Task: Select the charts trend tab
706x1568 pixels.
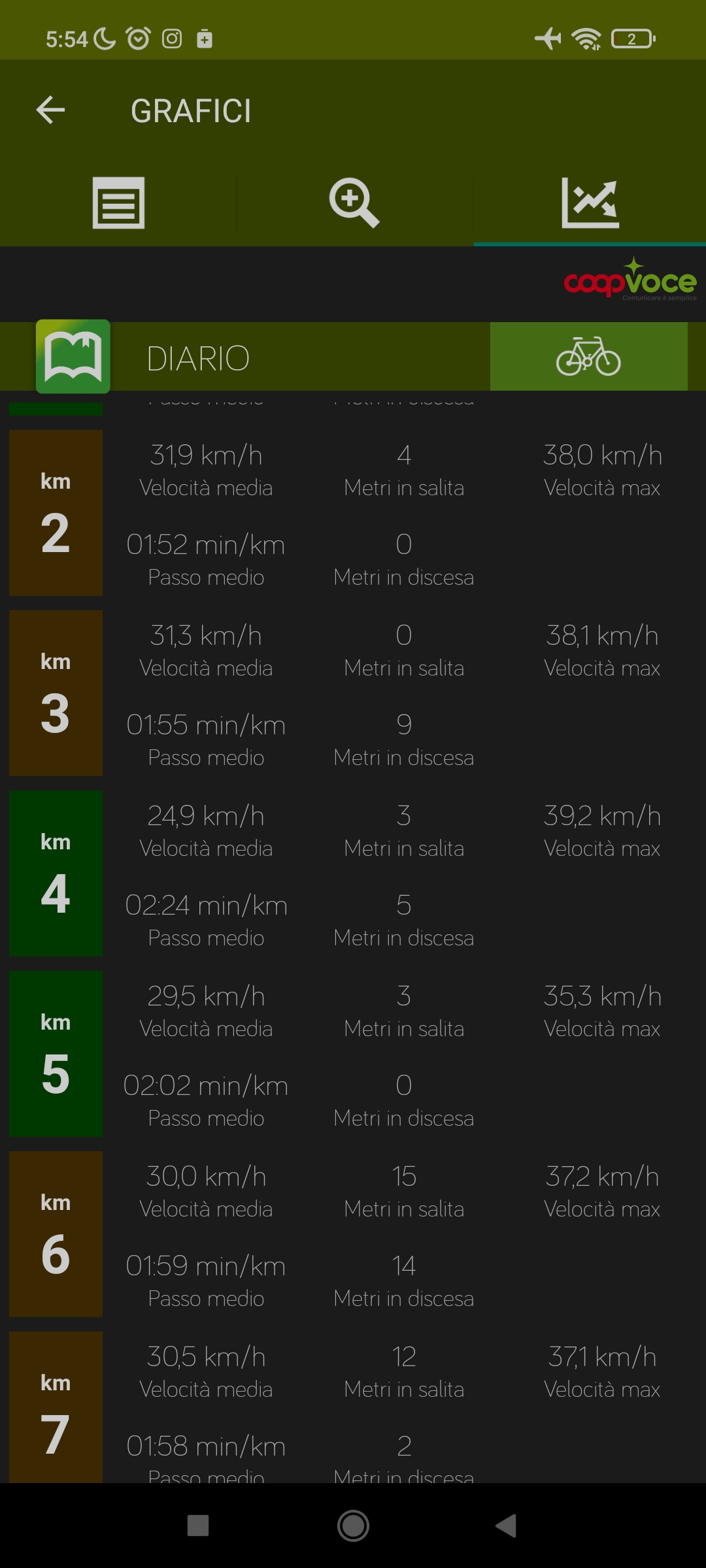Action: 590,203
